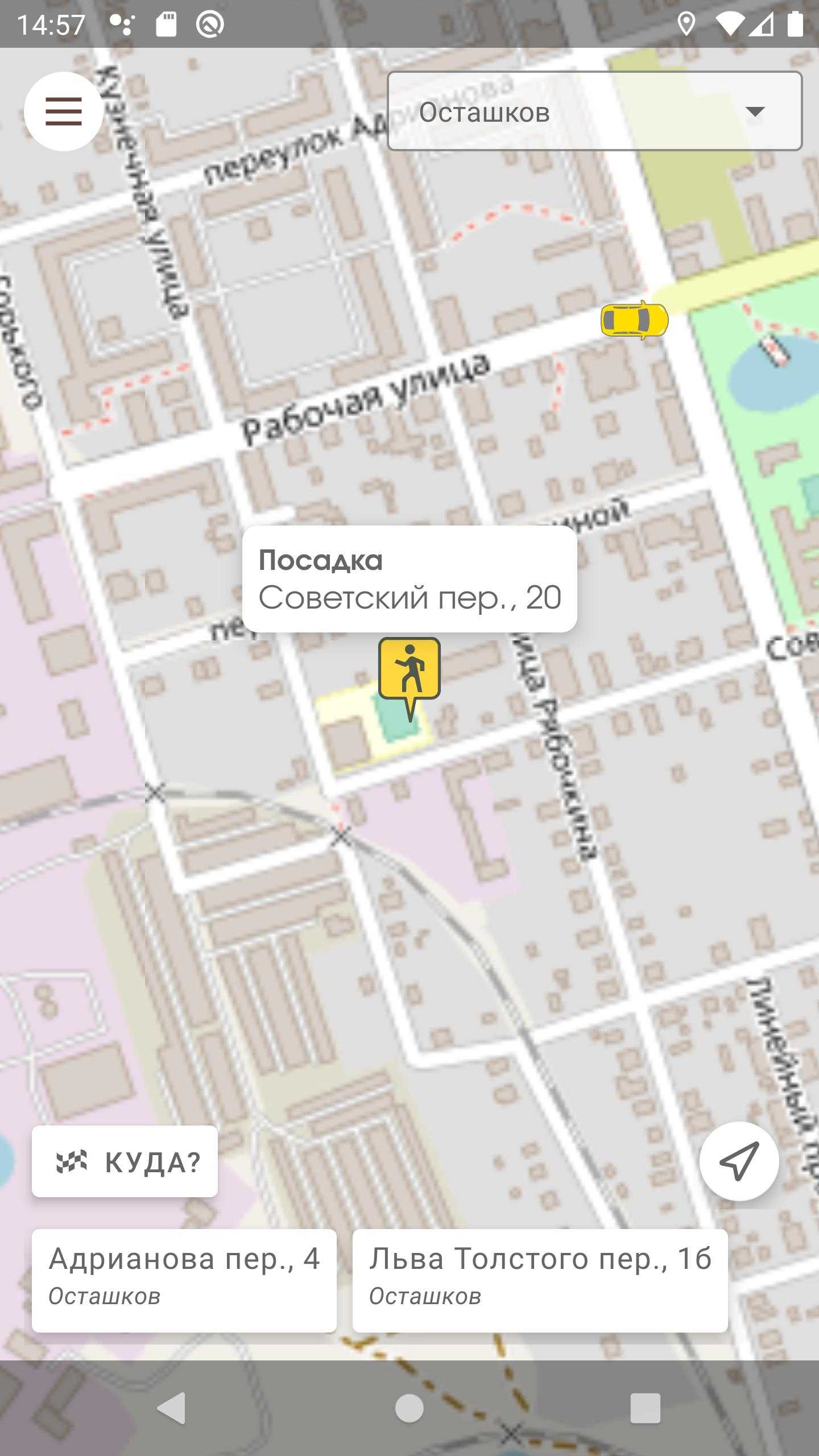Return to the home screen
Image resolution: width=819 pixels, height=1456 pixels.
pos(409,1408)
